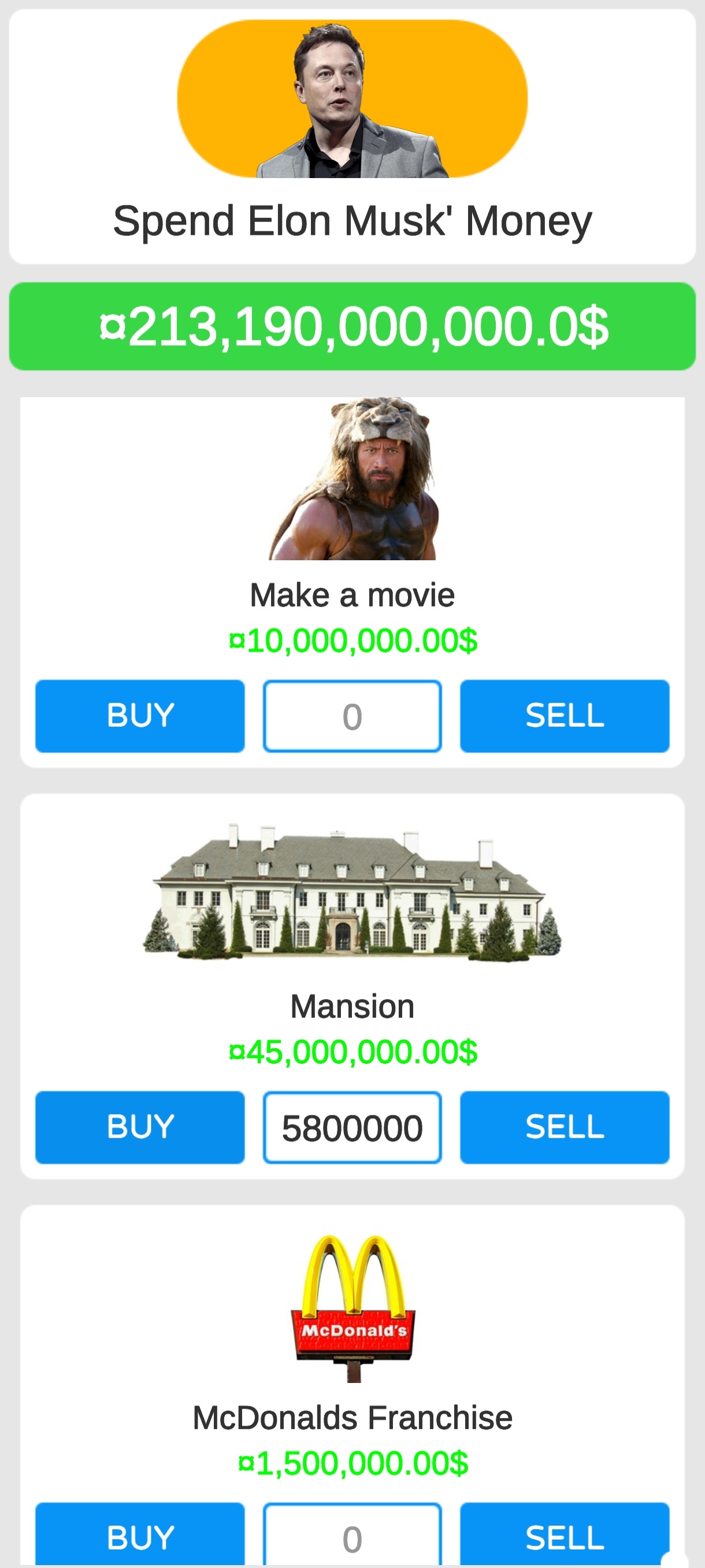Sell the Make a movie item
This screenshot has width=705, height=1568.
coord(565,716)
